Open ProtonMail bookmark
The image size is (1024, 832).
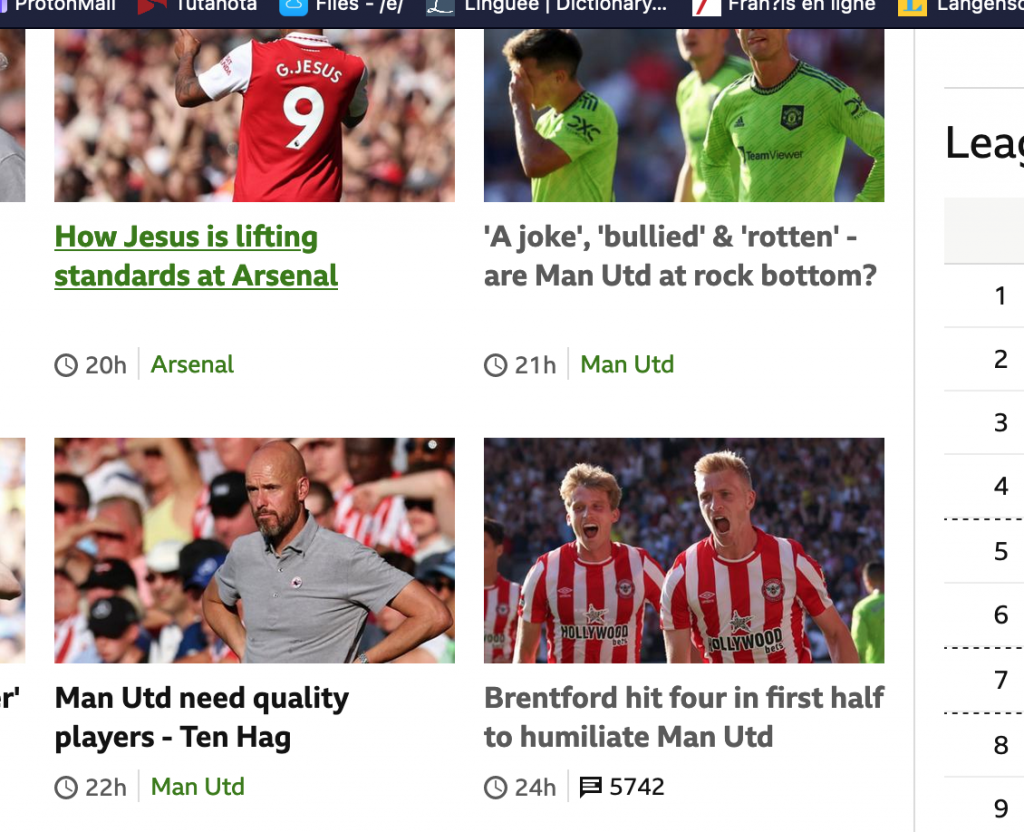click(x=62, y=5)
